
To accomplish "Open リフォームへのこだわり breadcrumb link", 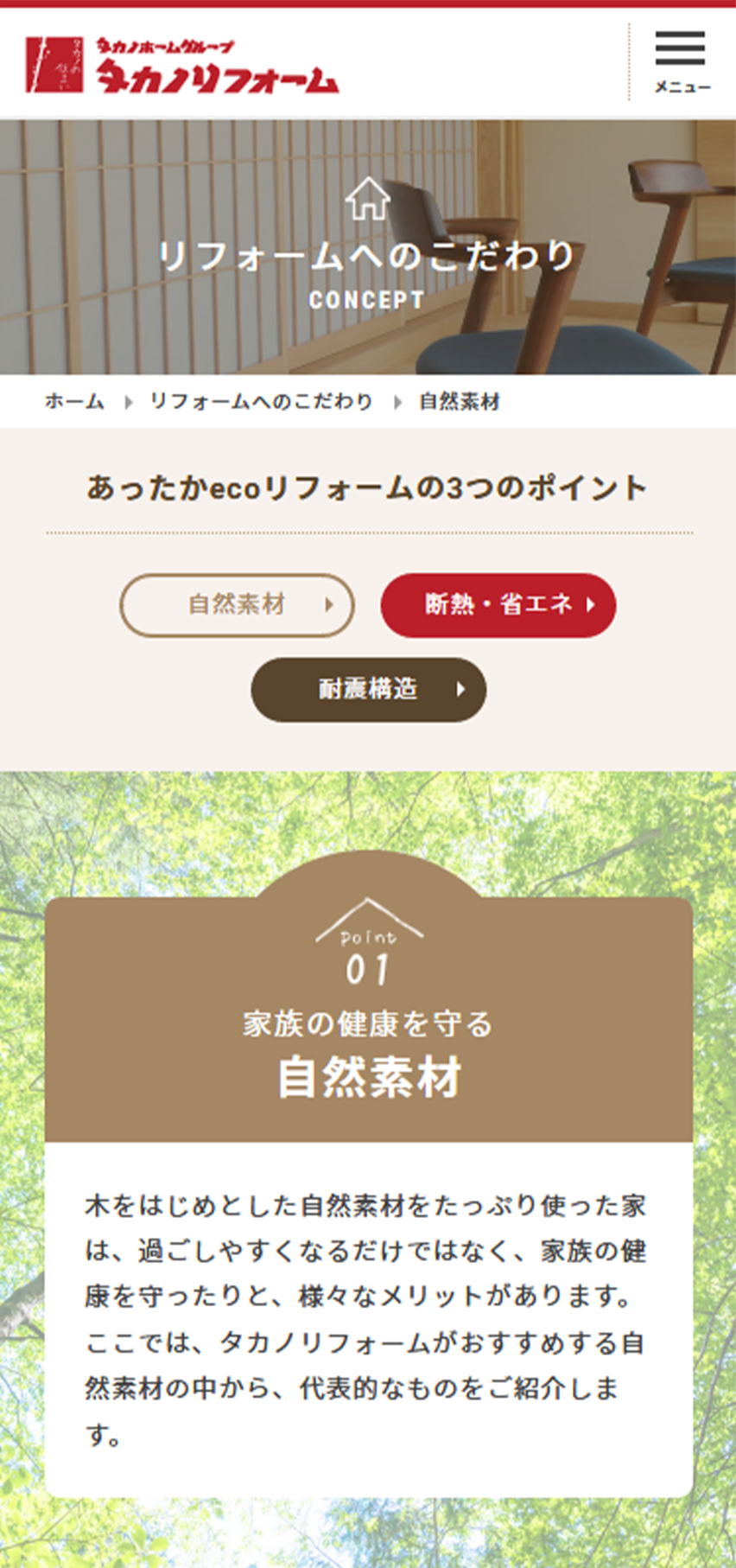I will [x=261, y=402].
